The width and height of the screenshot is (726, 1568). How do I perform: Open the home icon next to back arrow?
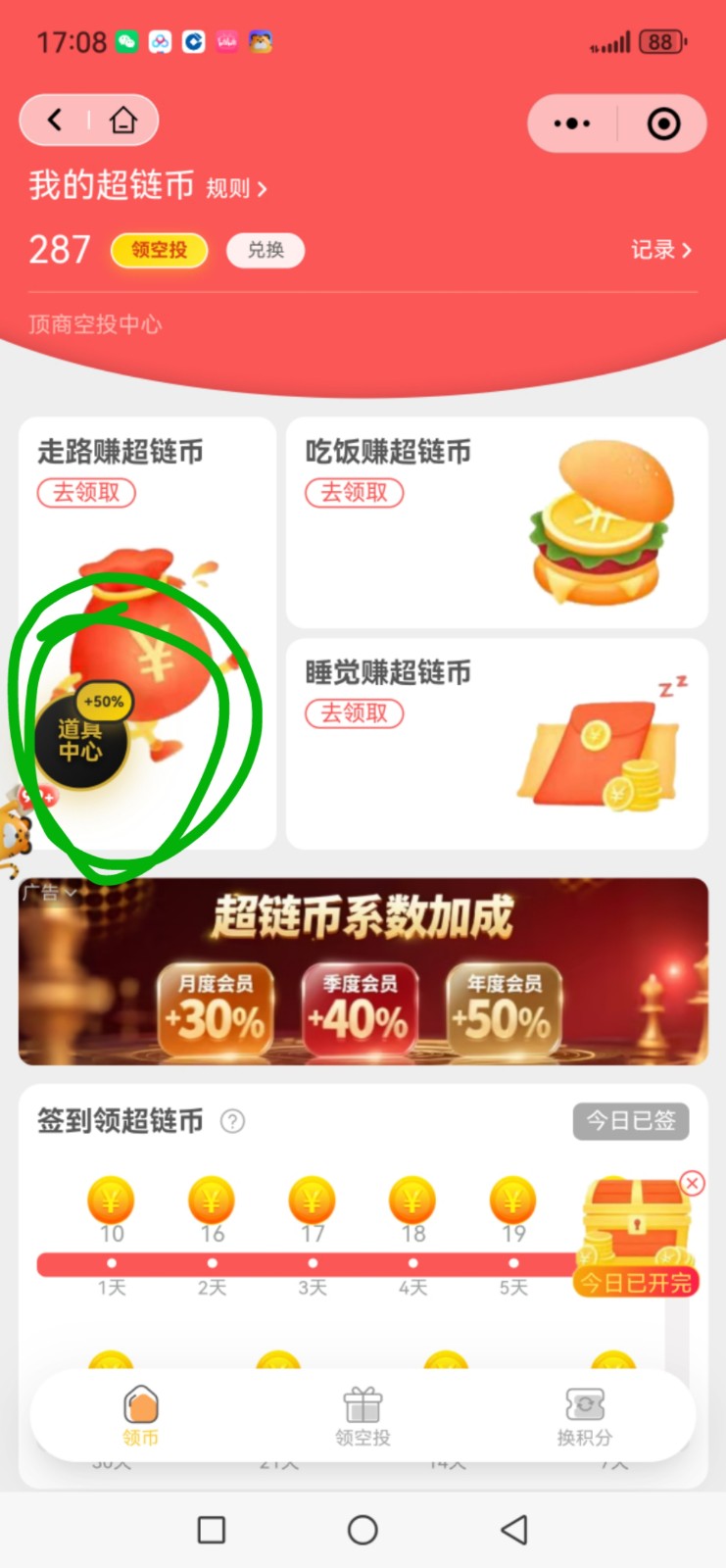[123, 120]
